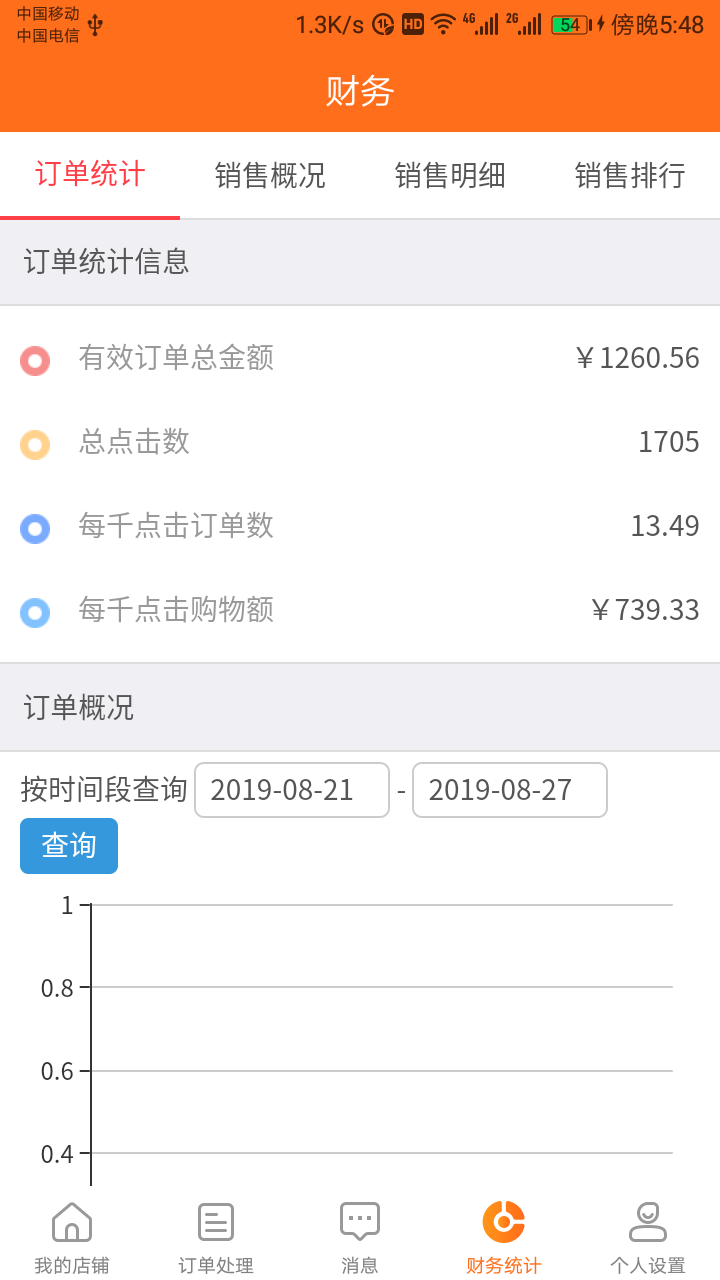720x1280 pixels.
Task: Open the 消息 messages tab
Action: 360,1238
